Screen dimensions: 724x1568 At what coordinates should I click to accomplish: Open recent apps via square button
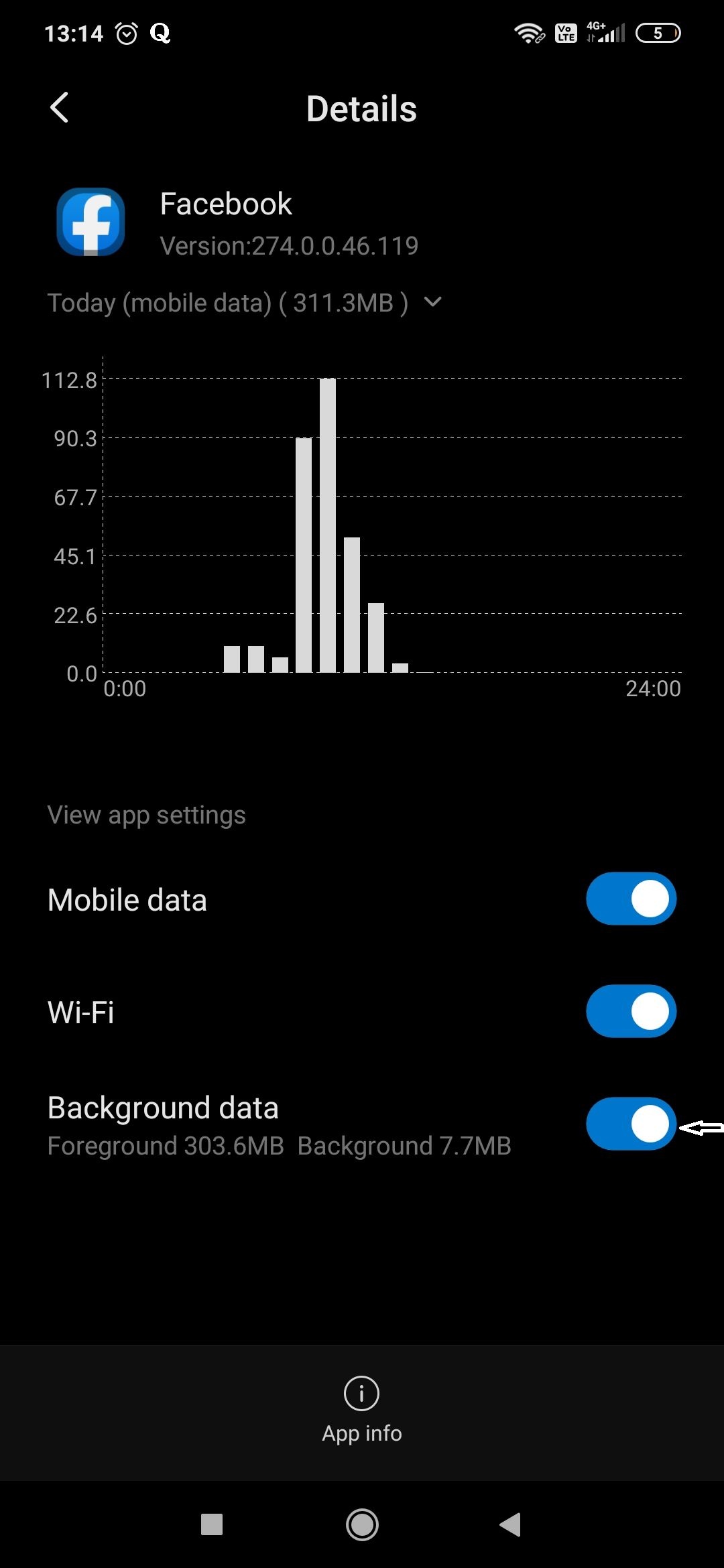pos(212,1524)
